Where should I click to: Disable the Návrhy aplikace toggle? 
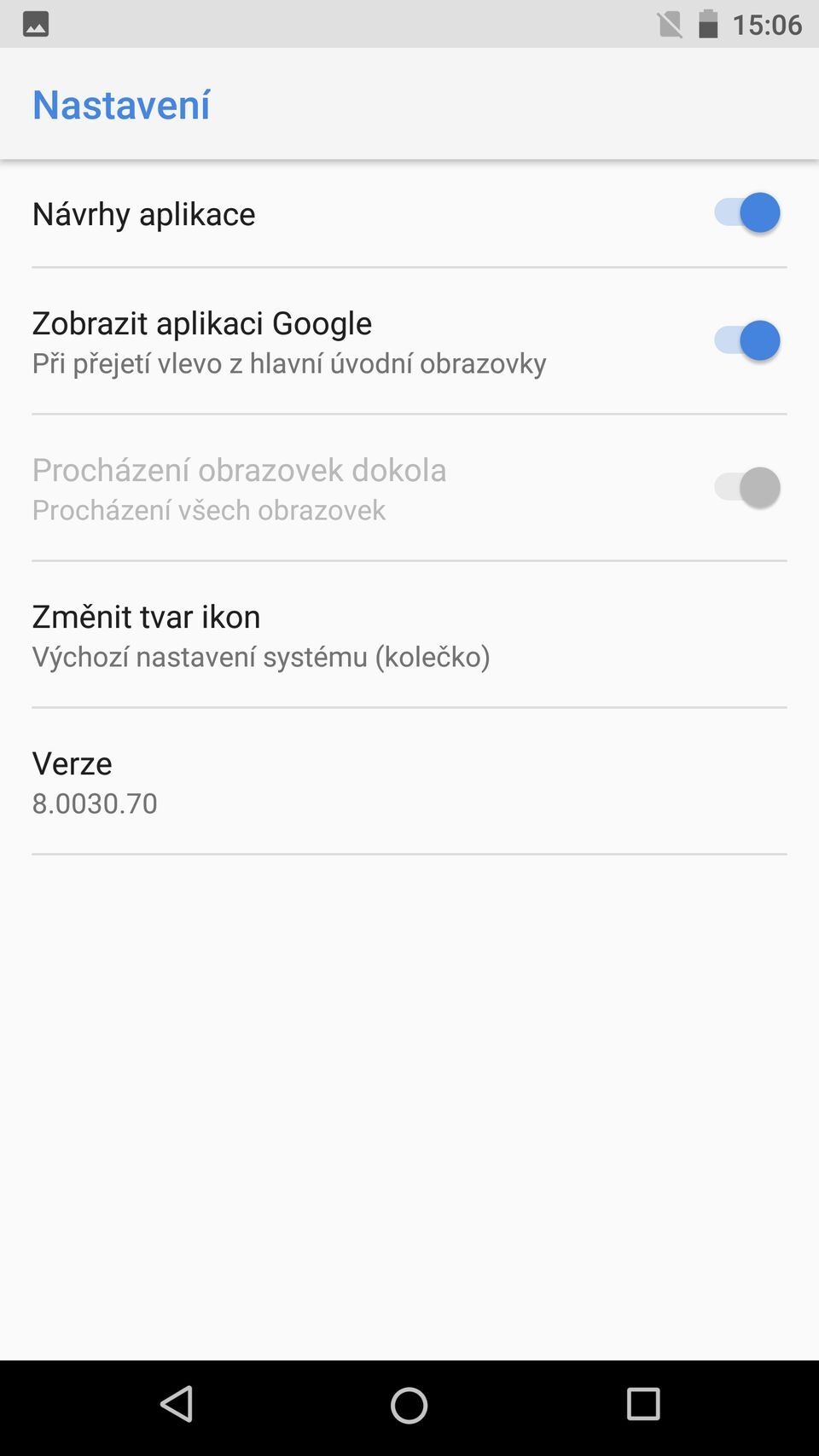(x=747, y=212)
